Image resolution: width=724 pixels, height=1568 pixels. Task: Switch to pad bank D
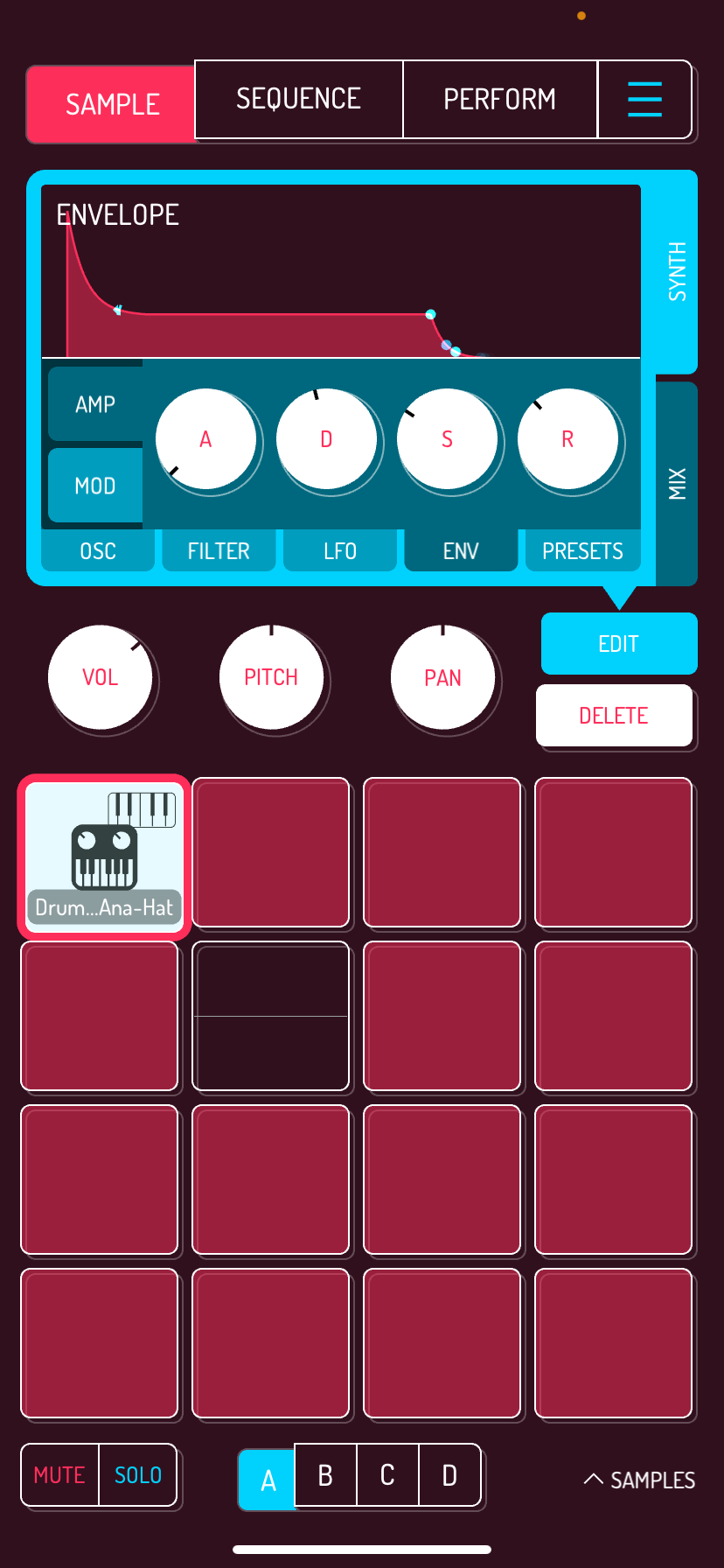point(449,1476)
